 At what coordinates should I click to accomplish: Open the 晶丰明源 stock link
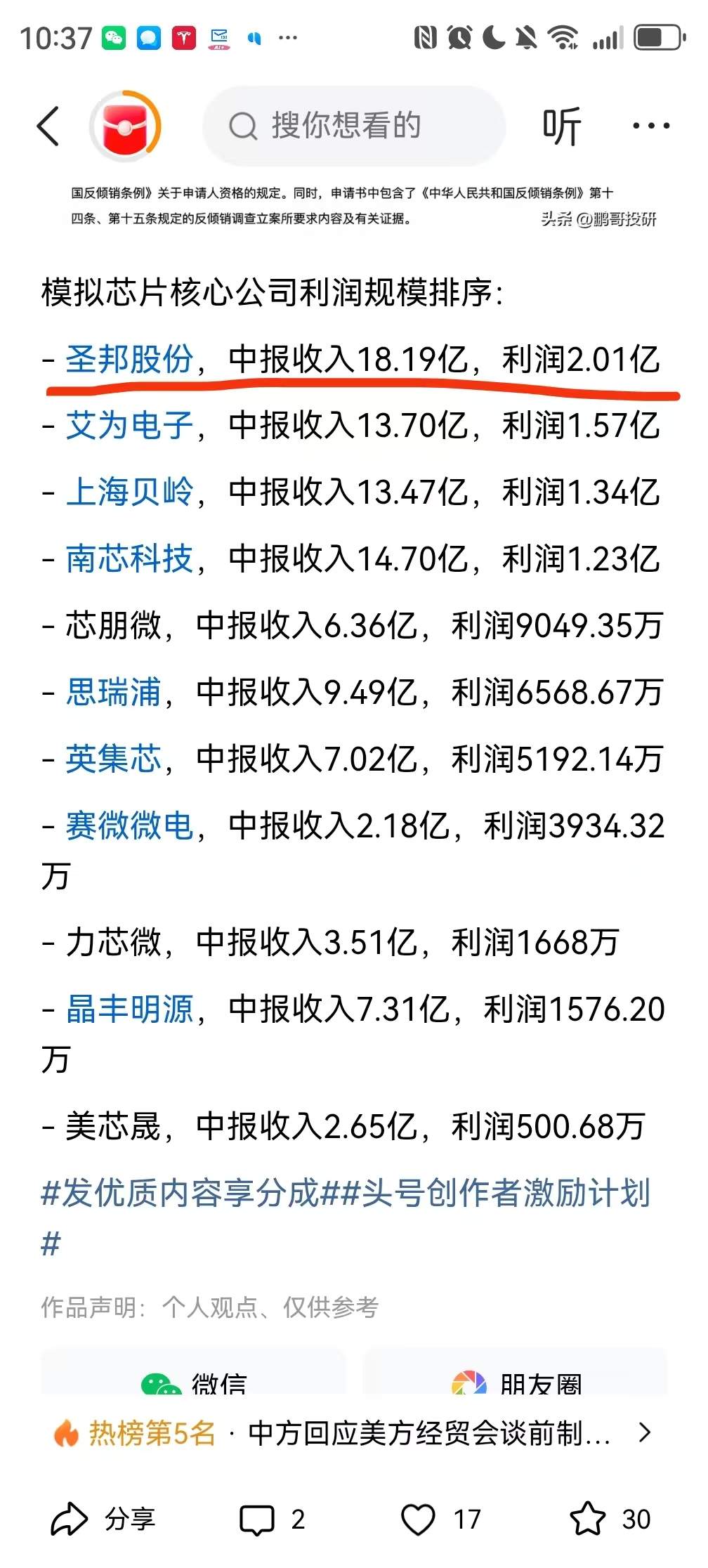click(129, 1009)
